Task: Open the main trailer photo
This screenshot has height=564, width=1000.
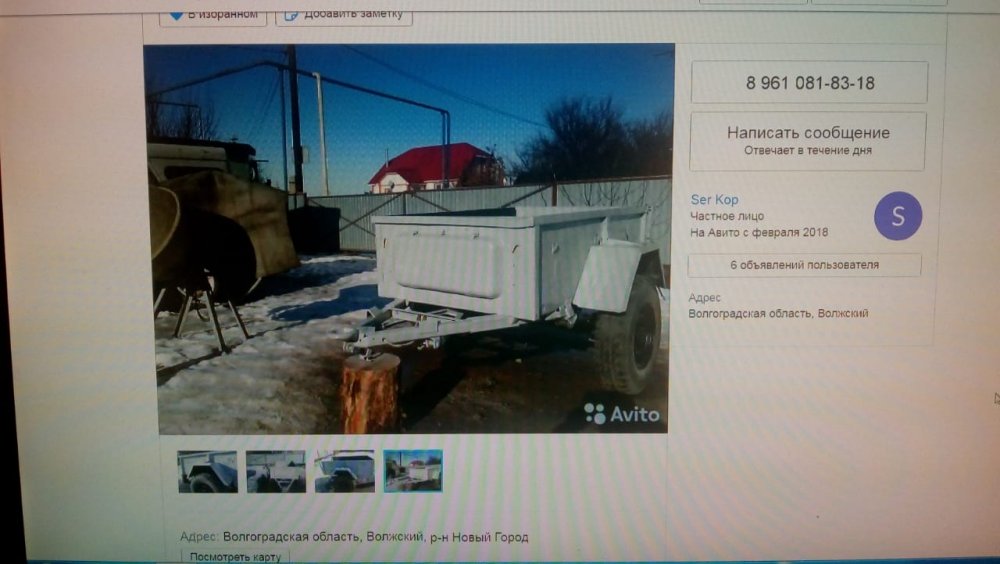Action: [409, 238]
